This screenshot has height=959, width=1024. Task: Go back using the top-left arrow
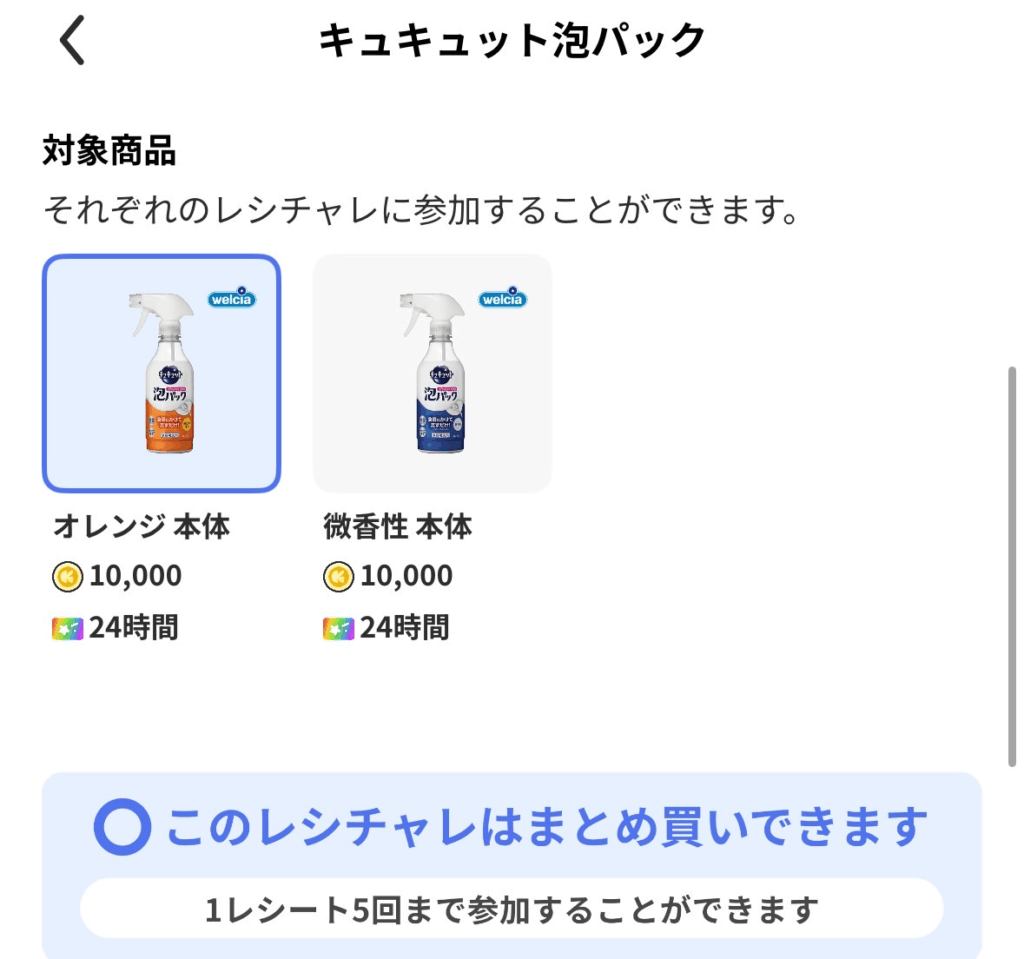[72, 43]
